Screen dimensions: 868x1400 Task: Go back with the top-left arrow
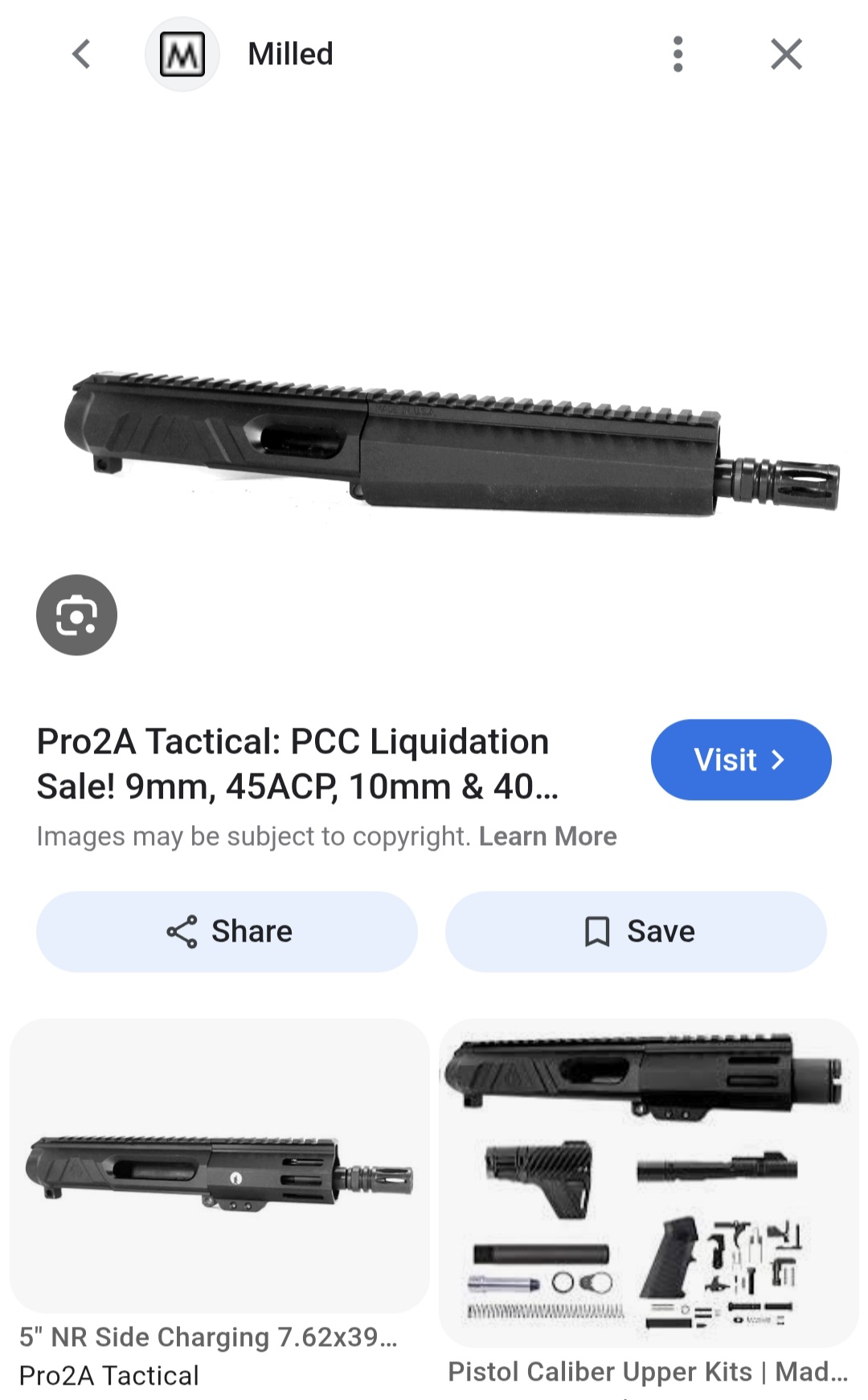81,55
